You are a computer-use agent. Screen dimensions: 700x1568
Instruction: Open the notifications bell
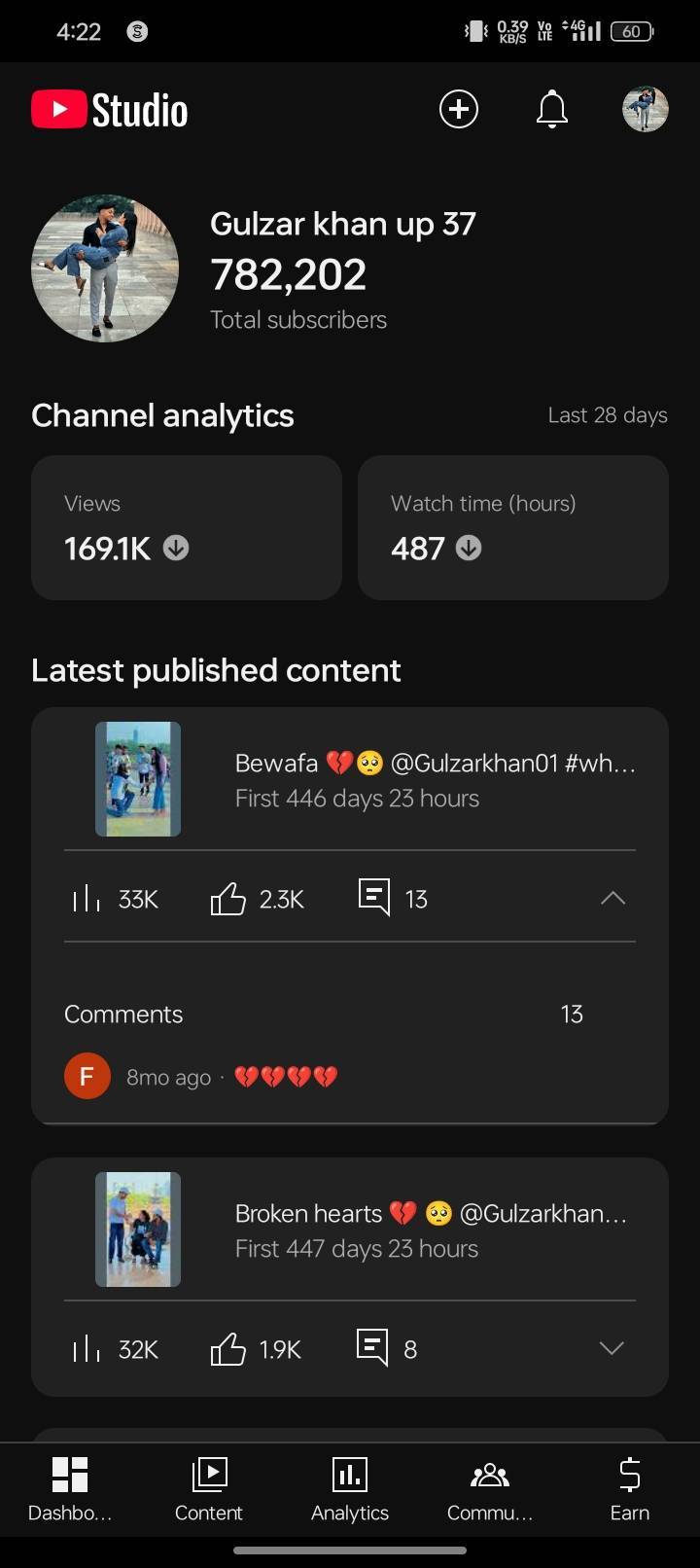click(x=552, y=109)
